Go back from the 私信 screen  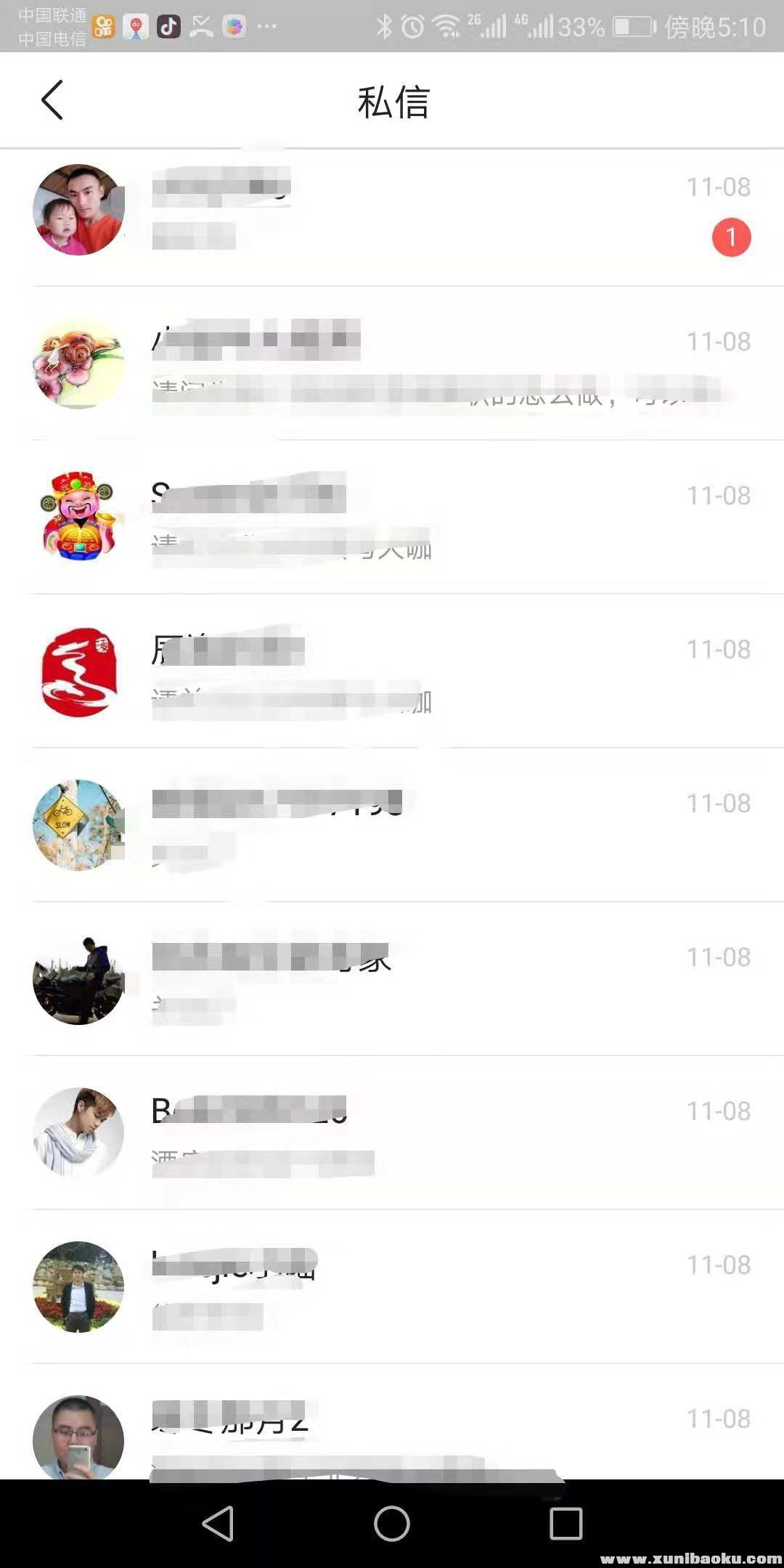point(52,100)
